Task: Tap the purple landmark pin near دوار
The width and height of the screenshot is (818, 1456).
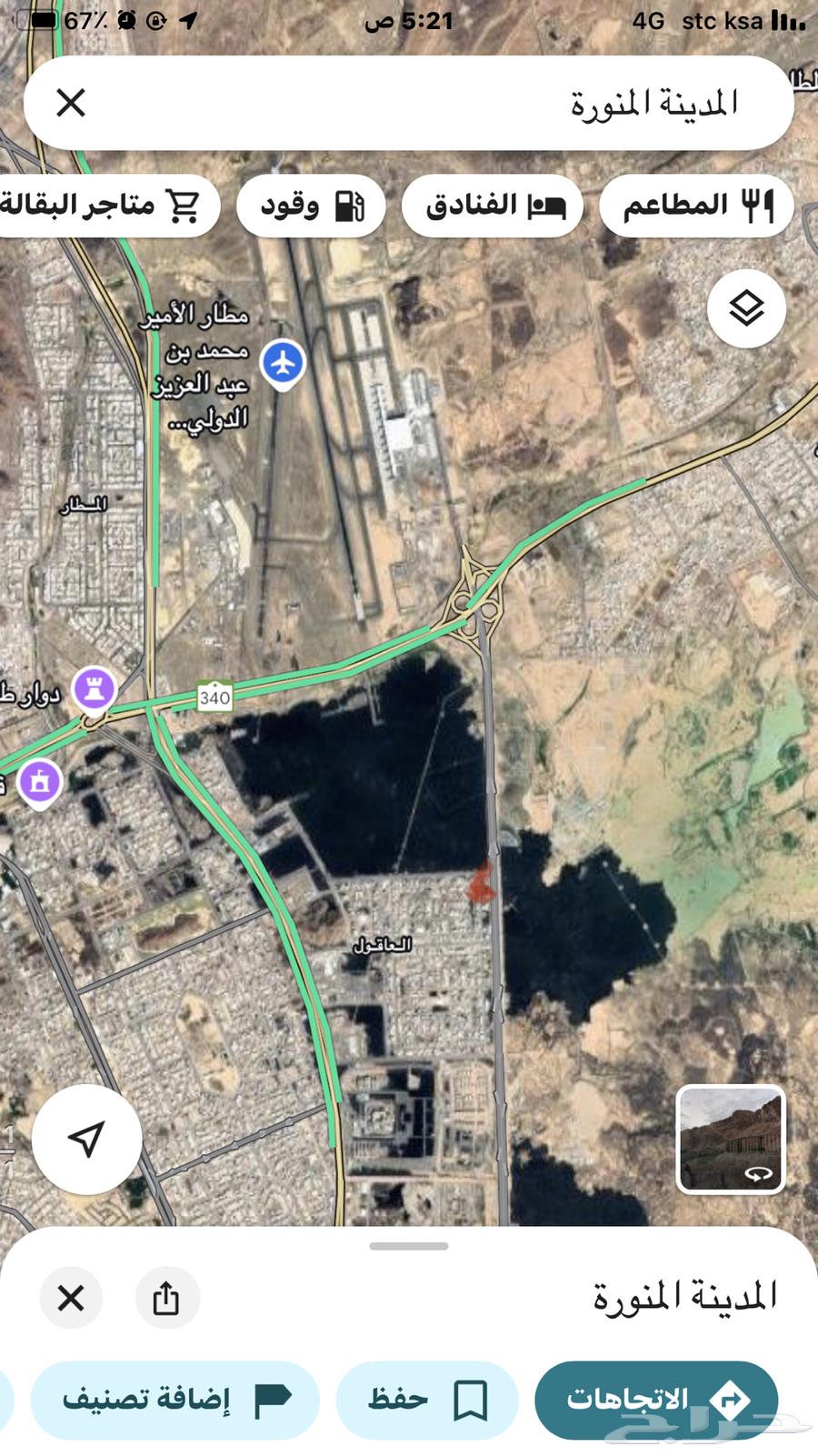Action: [x=94, y=688]
